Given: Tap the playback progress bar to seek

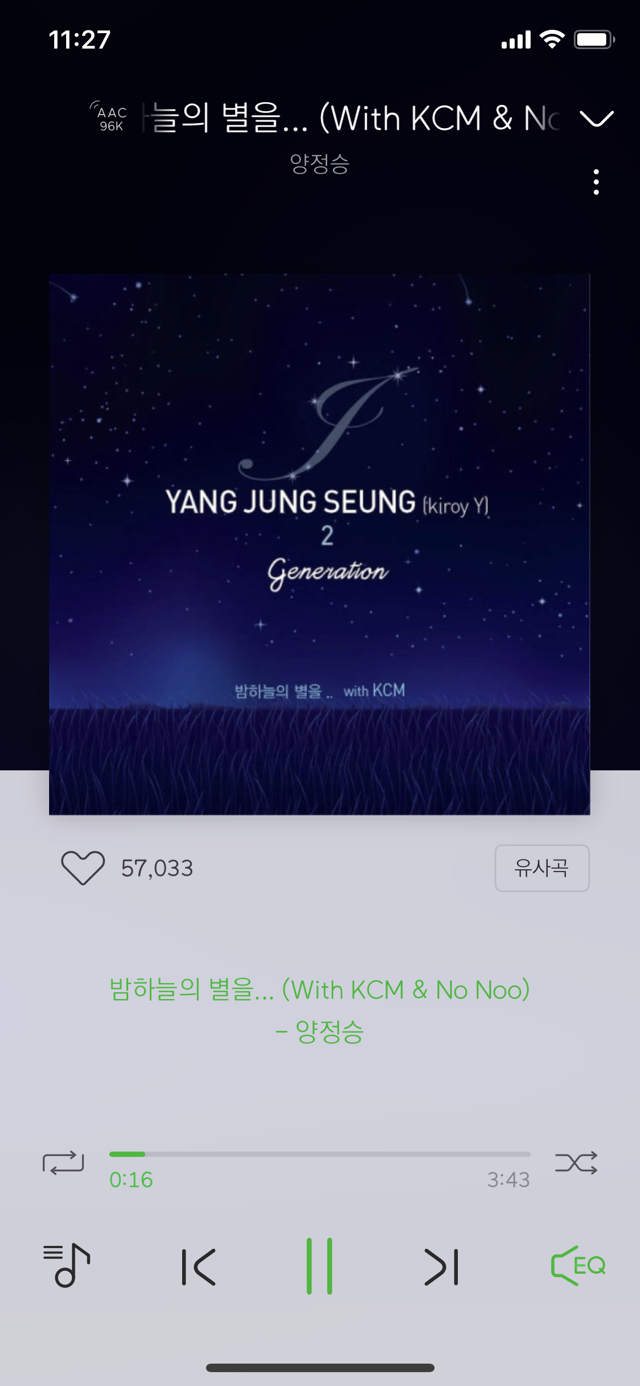Looking at the screenshot, I should [320, 1155].
